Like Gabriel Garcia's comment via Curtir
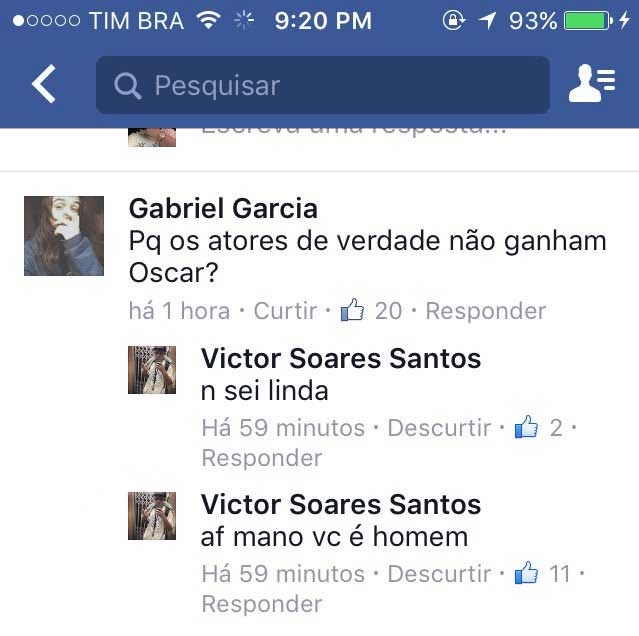Image resolution: width=639 pixels, height=636 pixels. pyautogui.click(x=285, y=311)
